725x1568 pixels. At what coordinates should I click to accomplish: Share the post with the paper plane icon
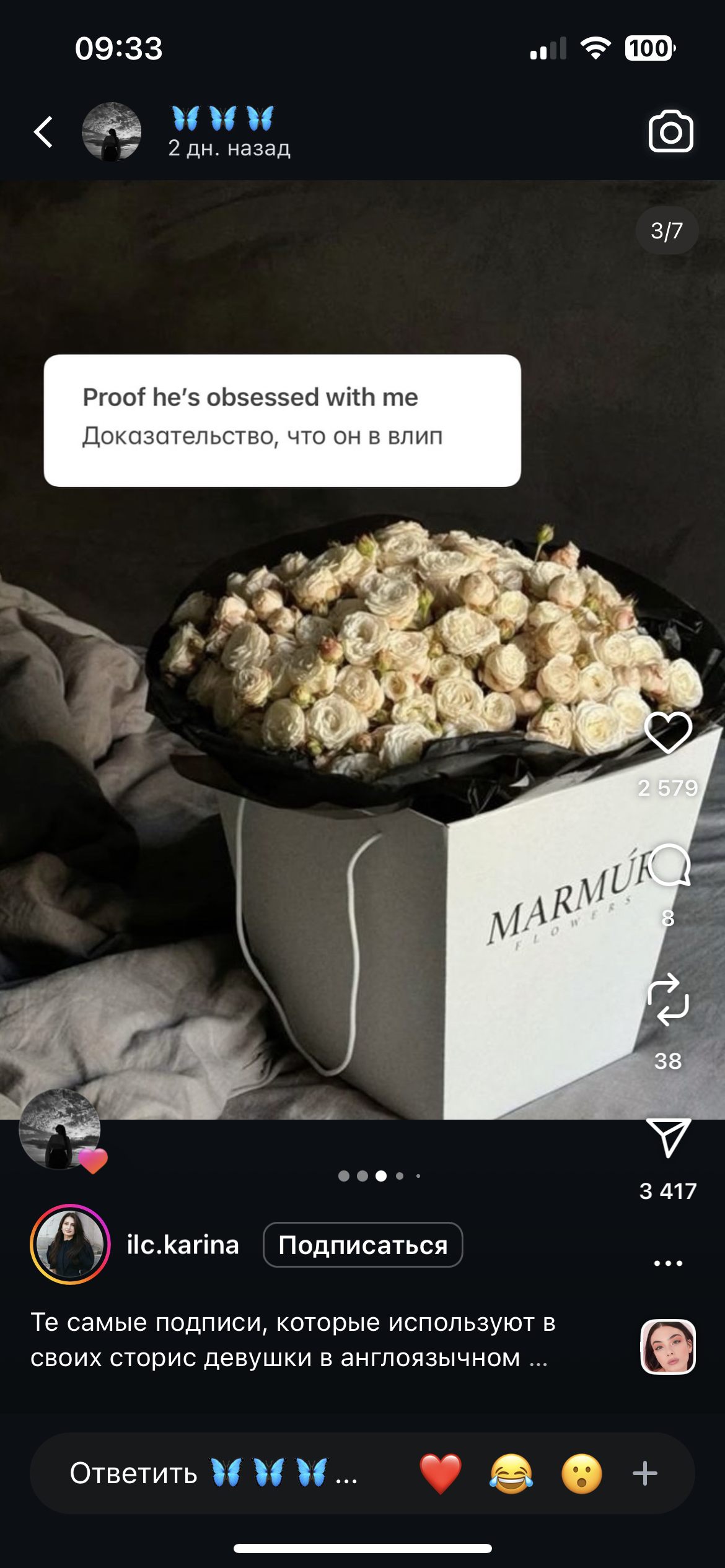[x=668, y=1137]
